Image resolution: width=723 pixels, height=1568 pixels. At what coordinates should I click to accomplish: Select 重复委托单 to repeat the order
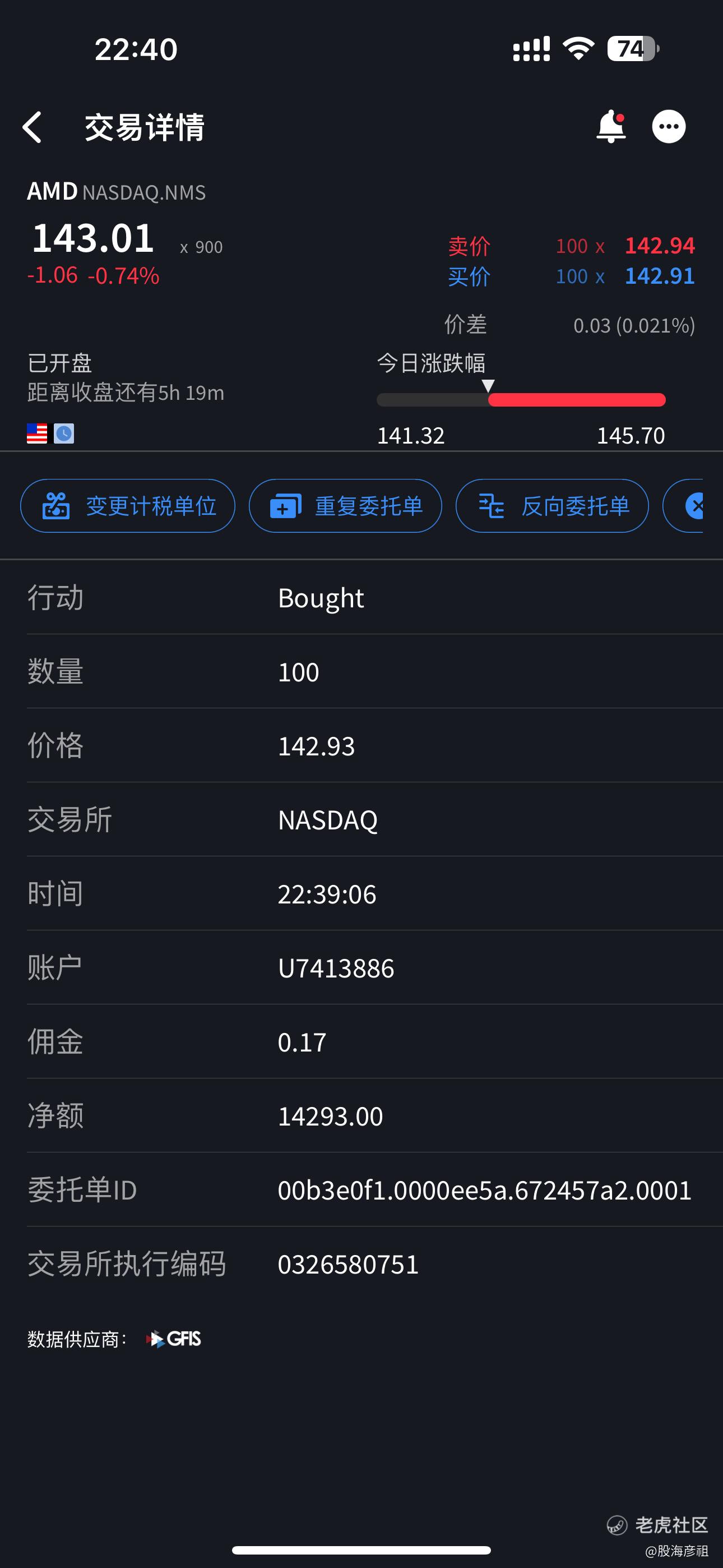tap(345, 506)
